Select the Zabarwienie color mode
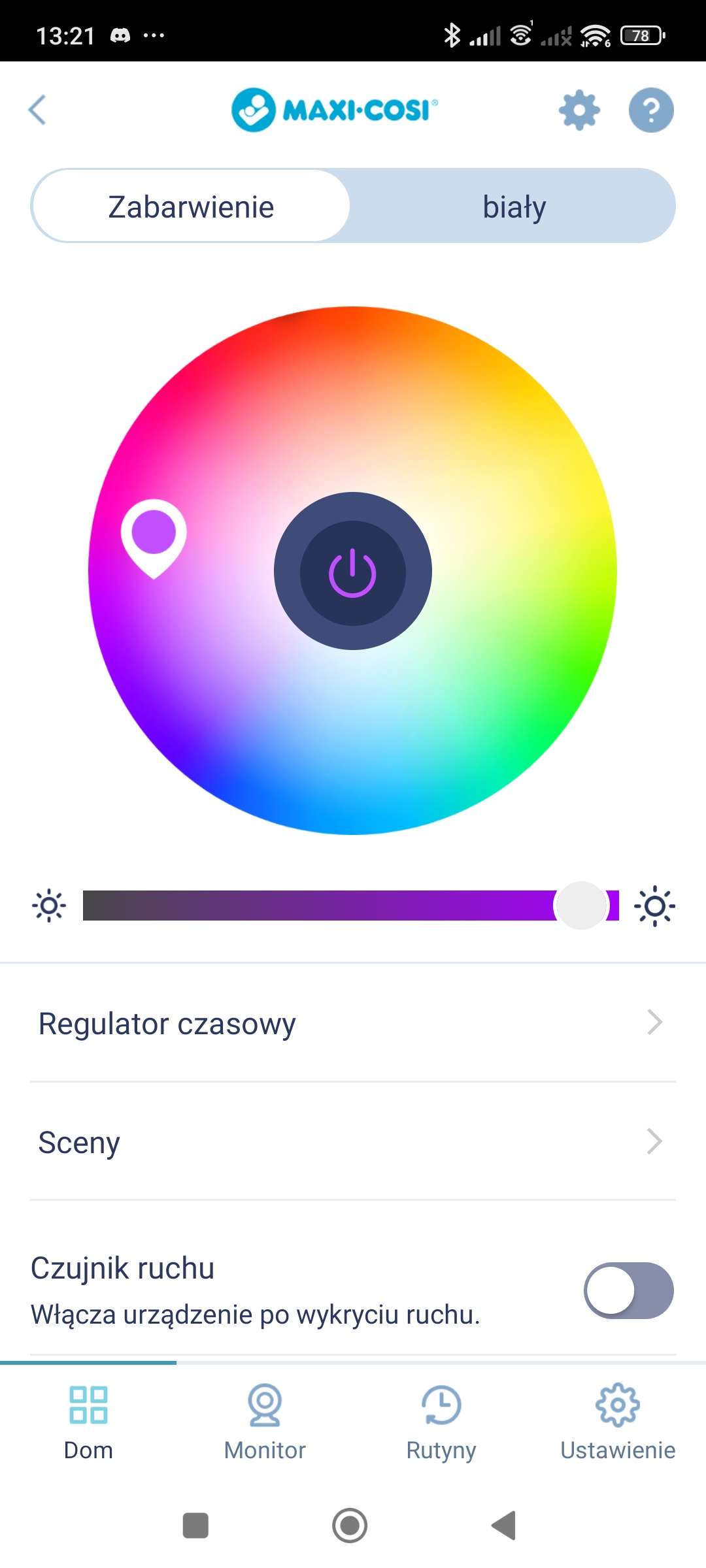This screenshot has width=706, height=1568. [x=191, y=206]
